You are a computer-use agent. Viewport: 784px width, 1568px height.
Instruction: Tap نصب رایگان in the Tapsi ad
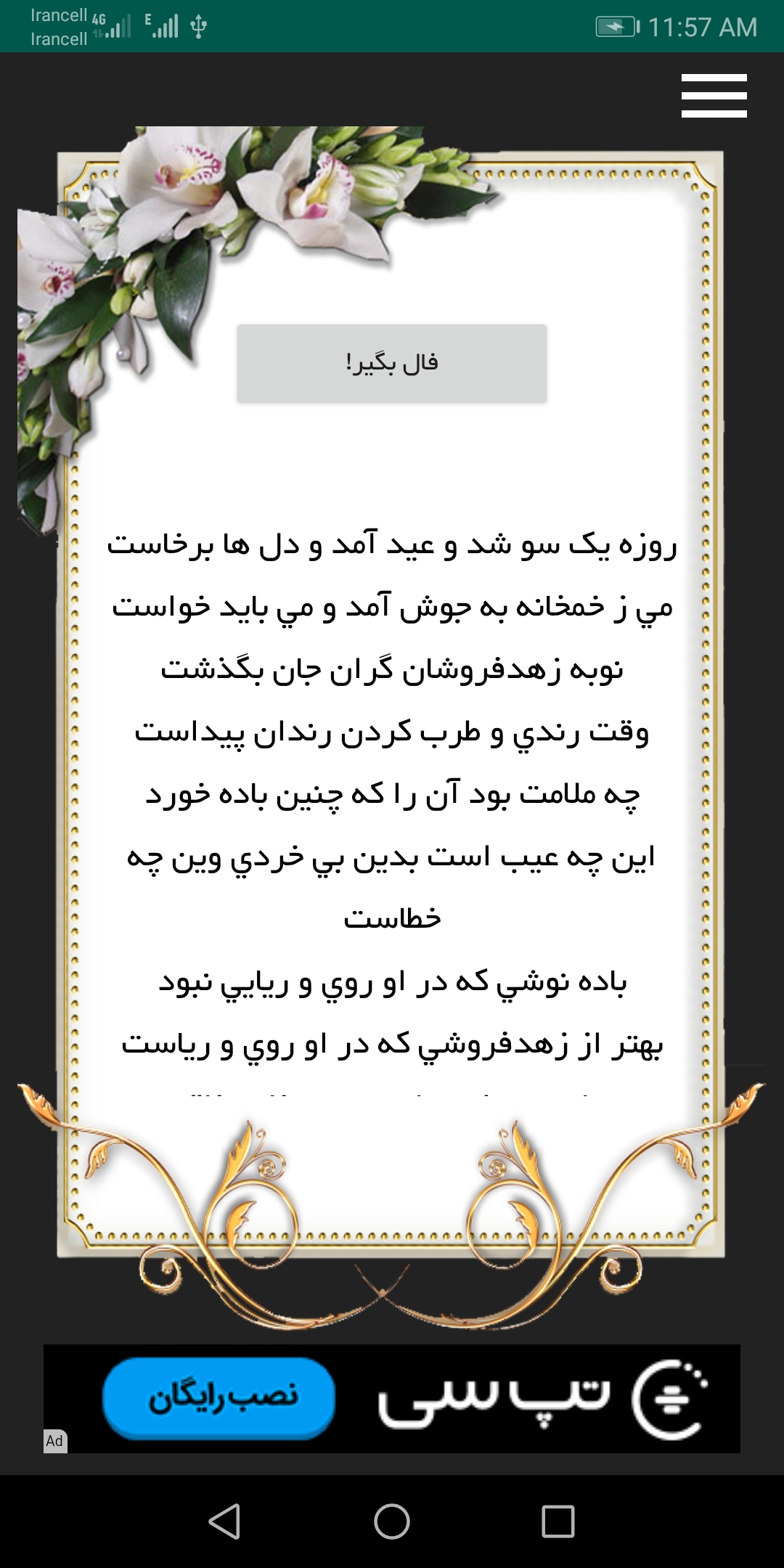[x=219, y=1398]
